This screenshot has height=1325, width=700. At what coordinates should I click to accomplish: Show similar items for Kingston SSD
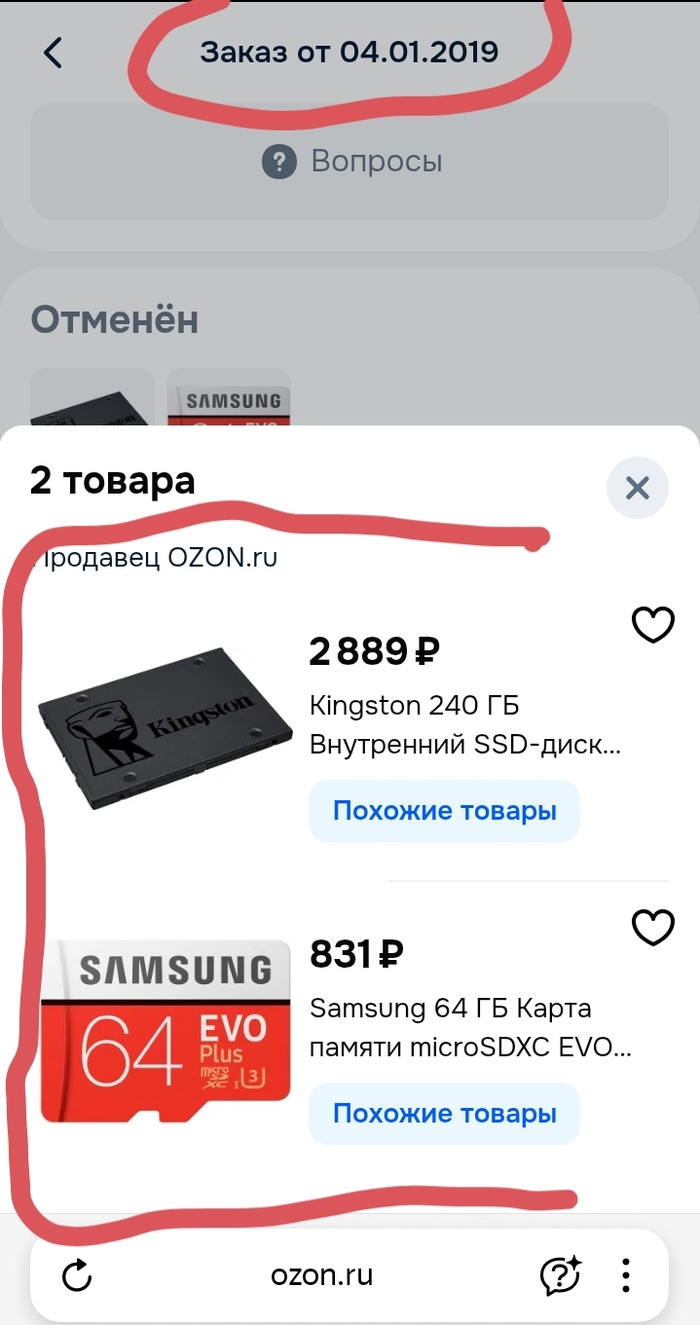[444, 811]
